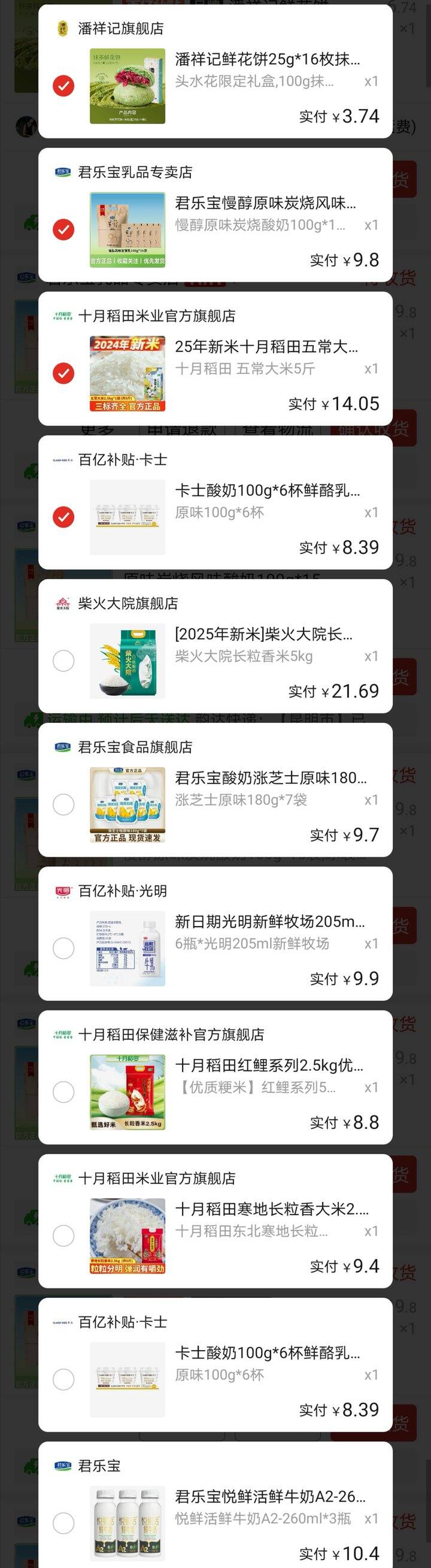Uncheck the already selected 卡士酸奶 order

coord(63,517)
